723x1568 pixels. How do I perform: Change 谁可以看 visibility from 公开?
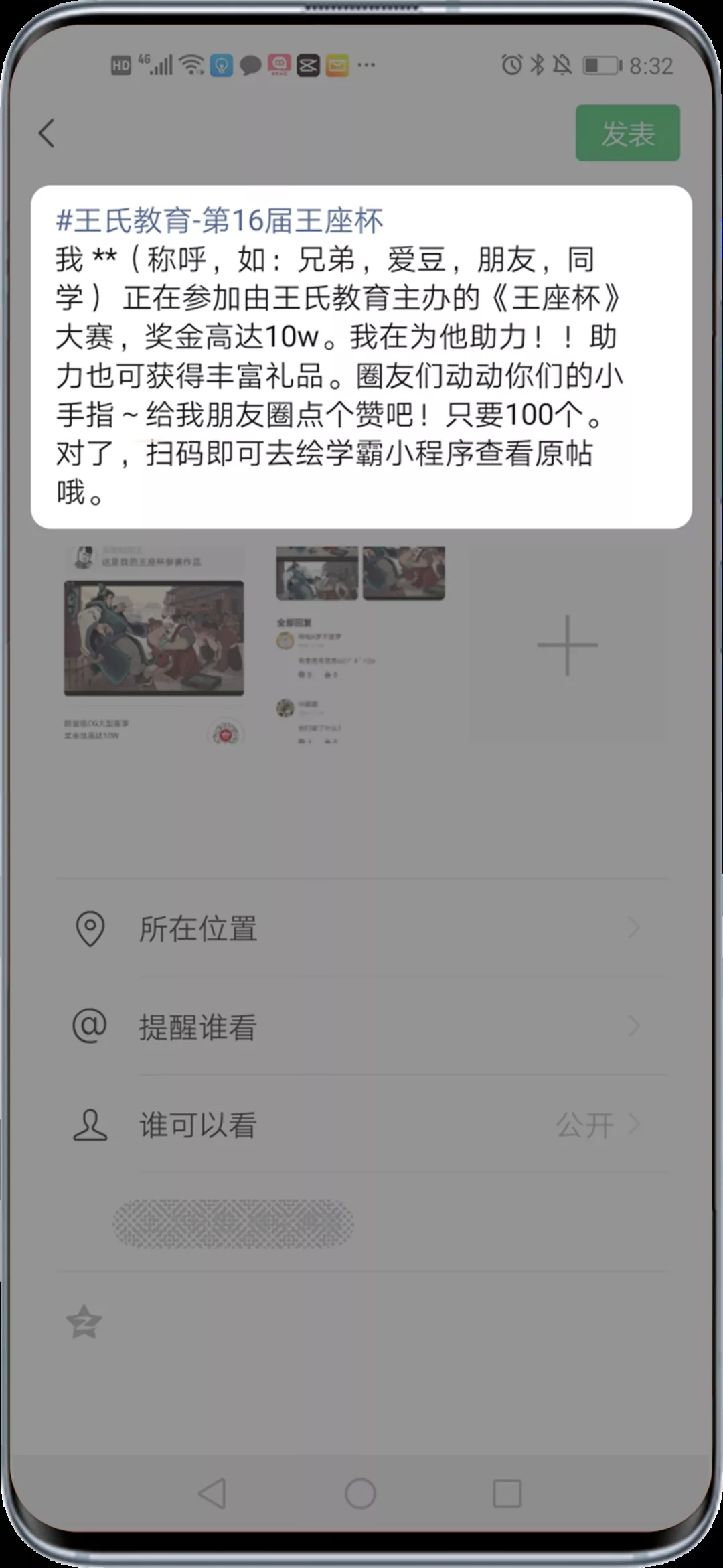coord(361,1125)
